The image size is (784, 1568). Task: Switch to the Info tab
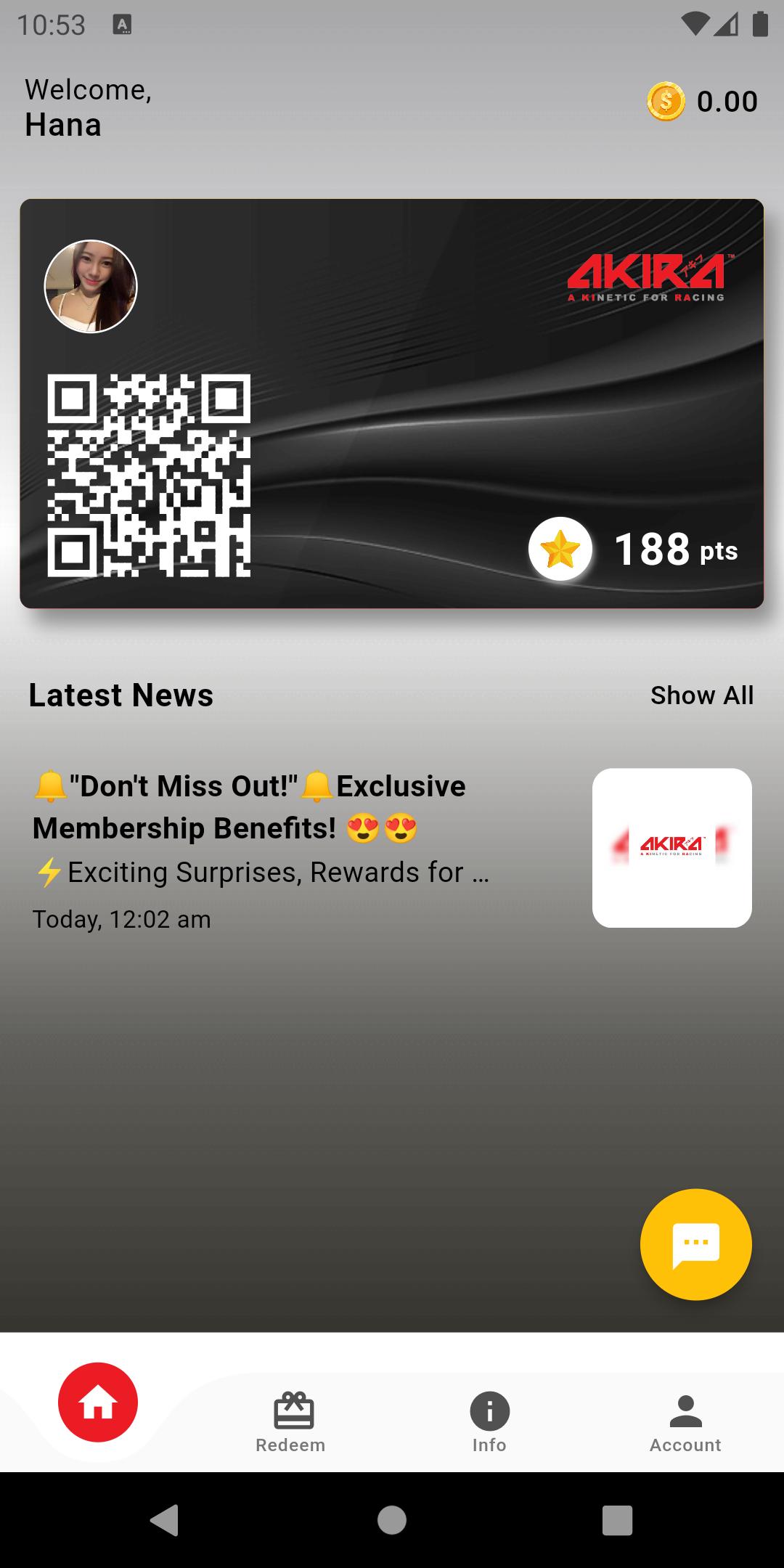(489, 1423)
